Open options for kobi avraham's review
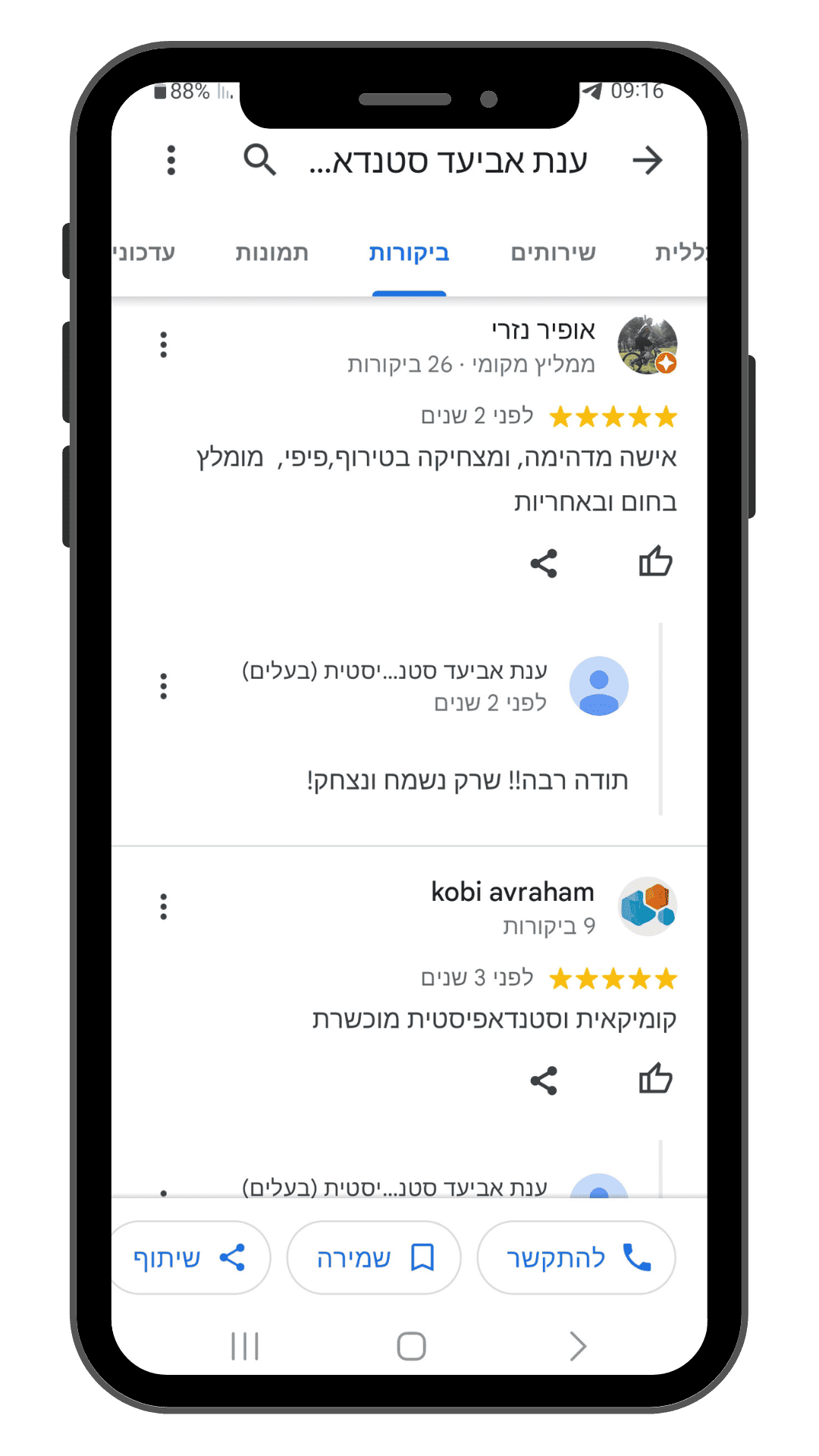The image size is (819, 1456). (x=164, y=907)
